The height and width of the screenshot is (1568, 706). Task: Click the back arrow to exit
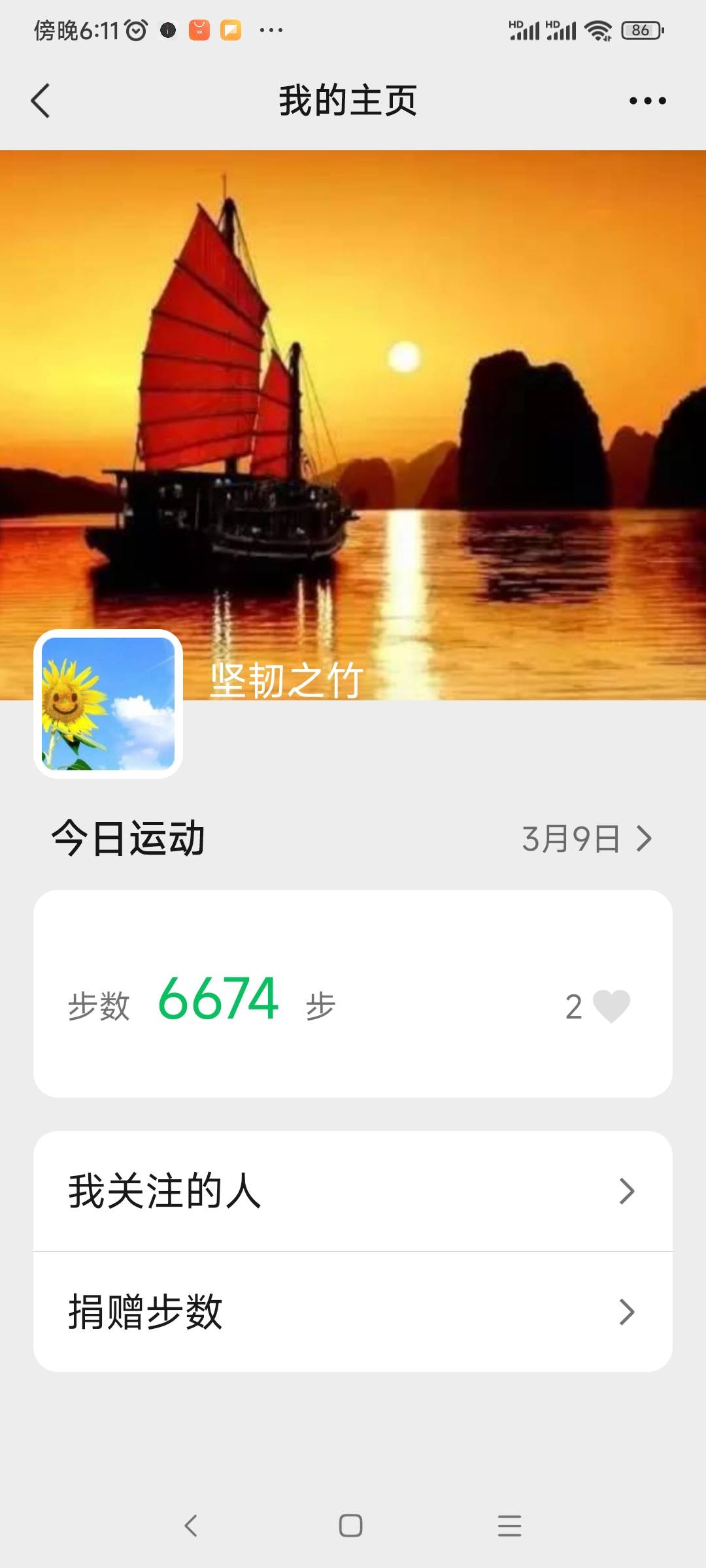[x=41, y=99]
